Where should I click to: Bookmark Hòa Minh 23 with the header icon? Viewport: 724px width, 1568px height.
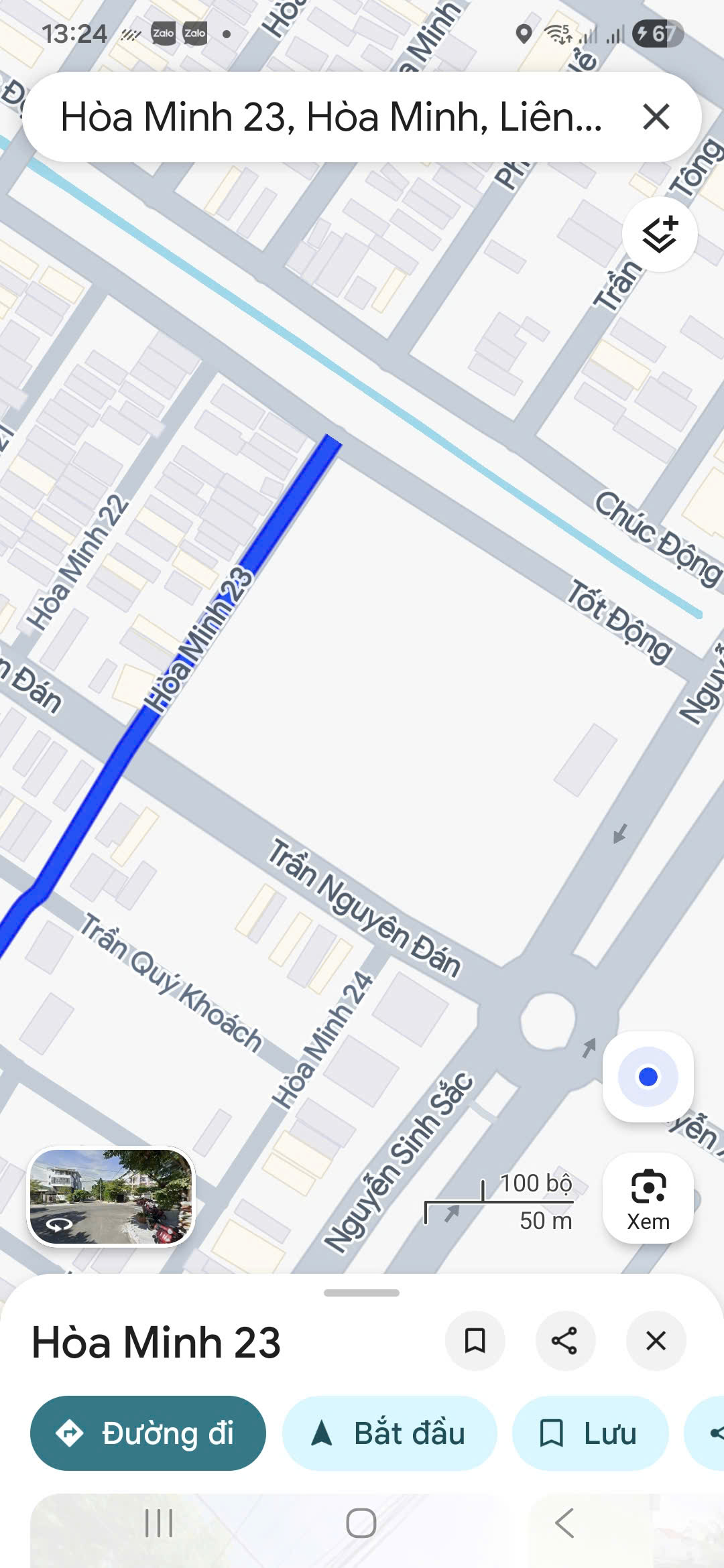click(x=475, y=1341)
